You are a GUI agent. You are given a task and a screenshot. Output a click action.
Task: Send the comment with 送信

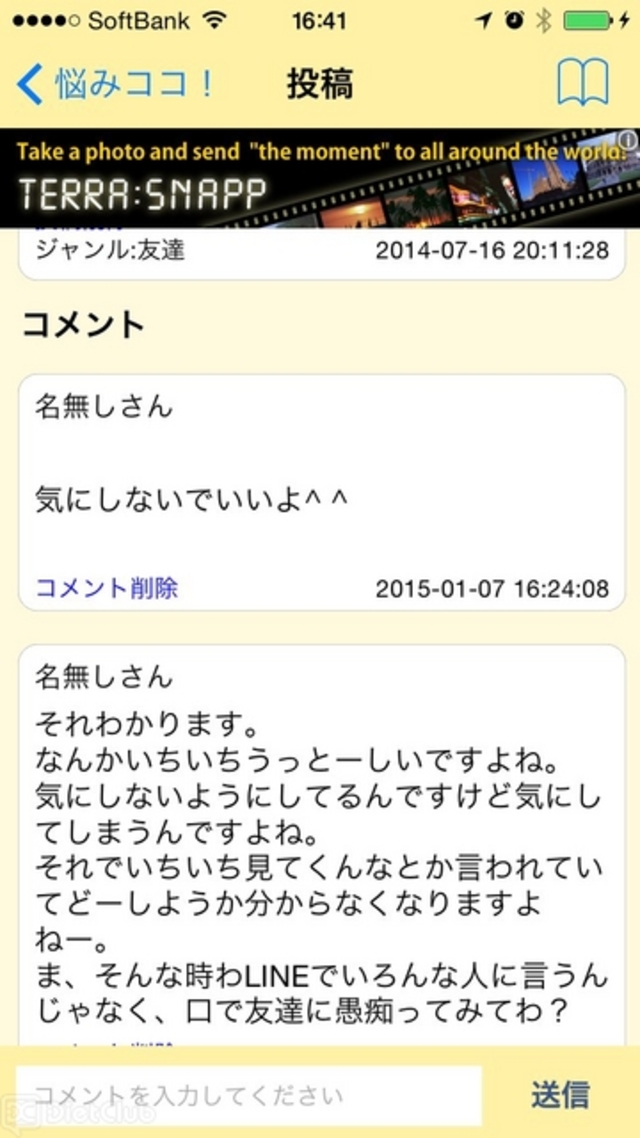pyautogui.click(x=560, y=1095)
